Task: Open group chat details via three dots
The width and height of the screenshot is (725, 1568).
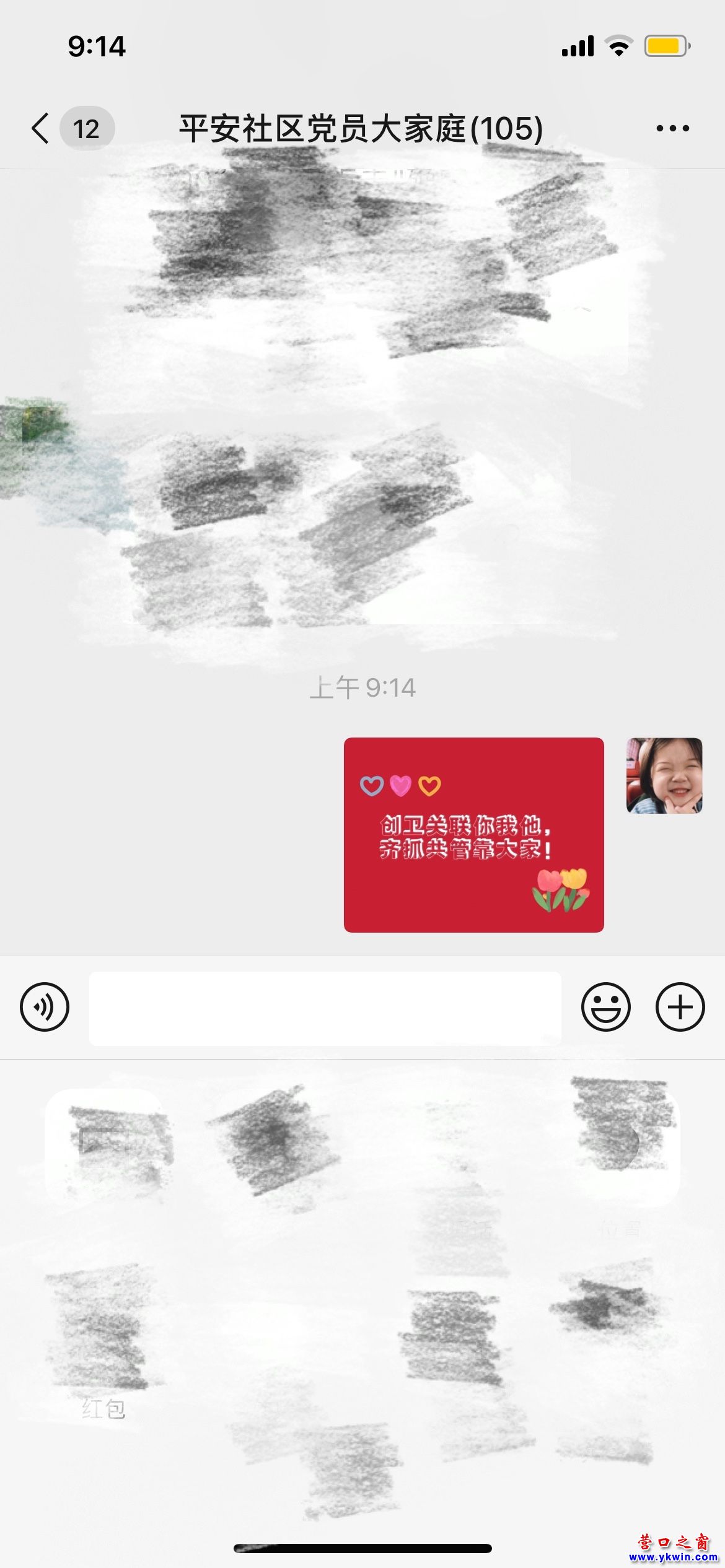Action: 672,129
